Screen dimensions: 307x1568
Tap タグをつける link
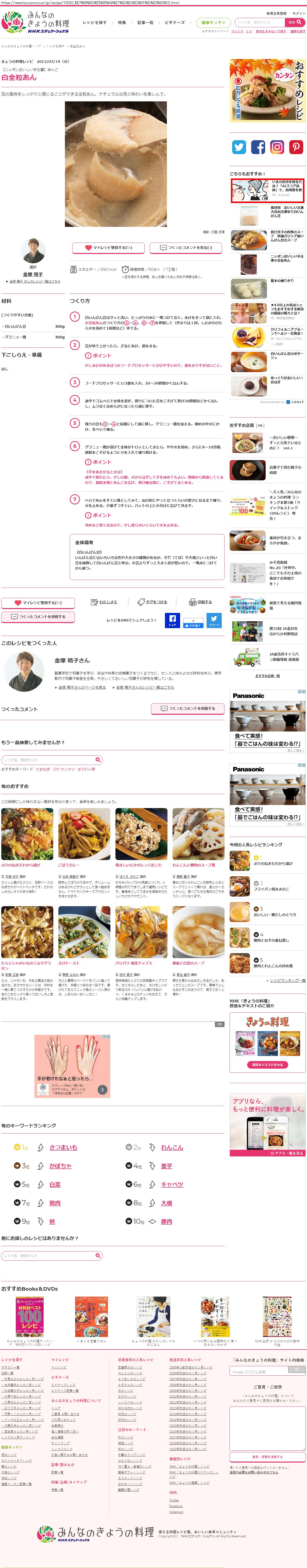(x=152, y=602)
